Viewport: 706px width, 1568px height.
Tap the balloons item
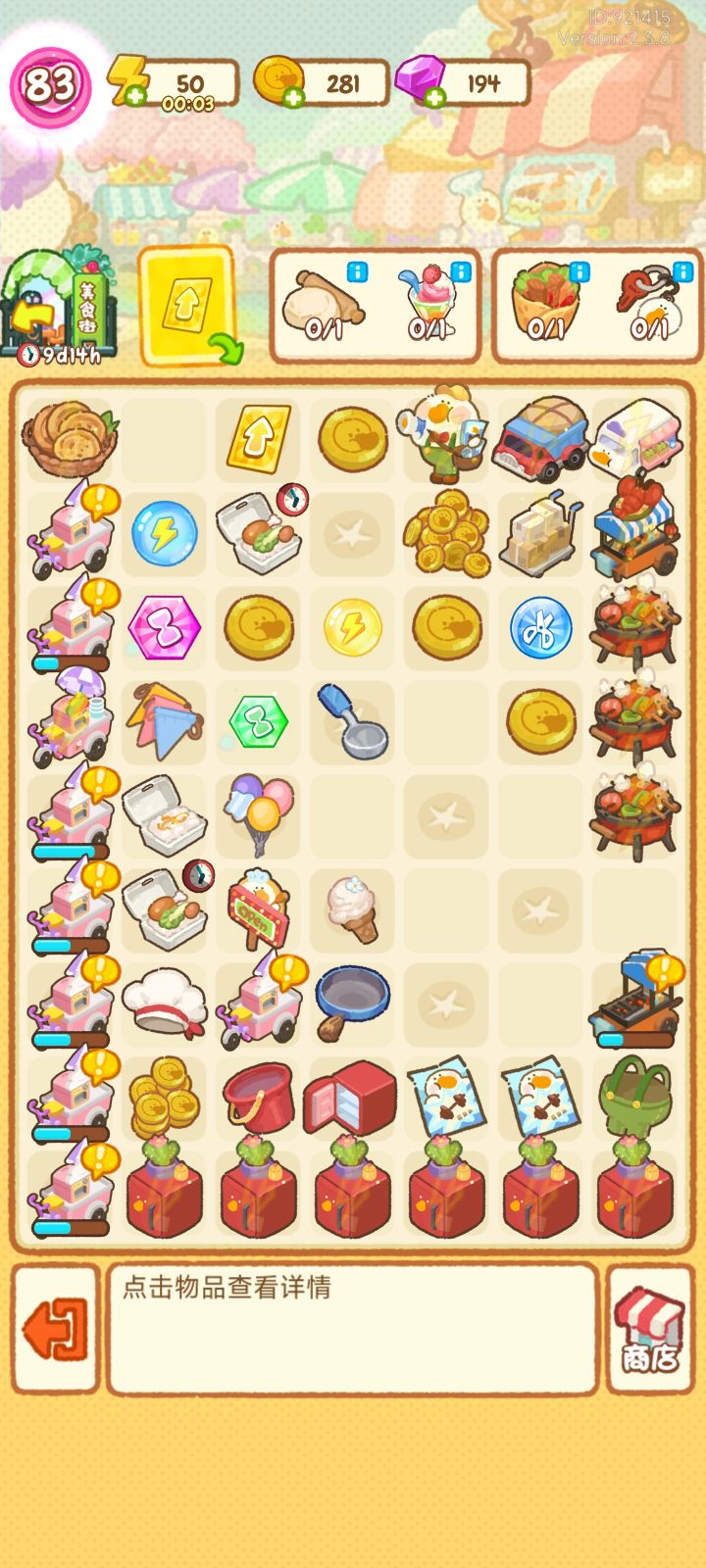257,813
